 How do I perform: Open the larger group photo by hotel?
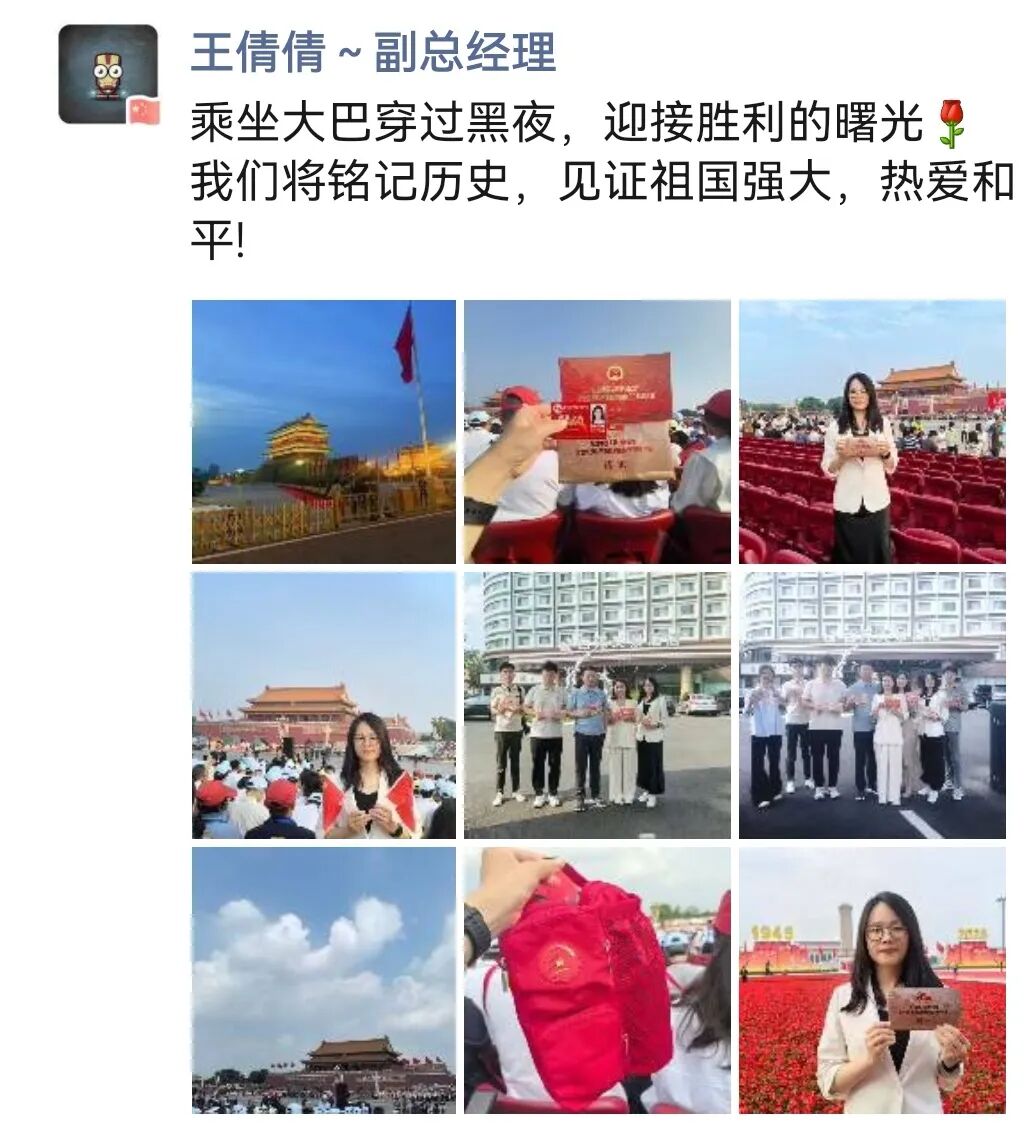(872, 705)
